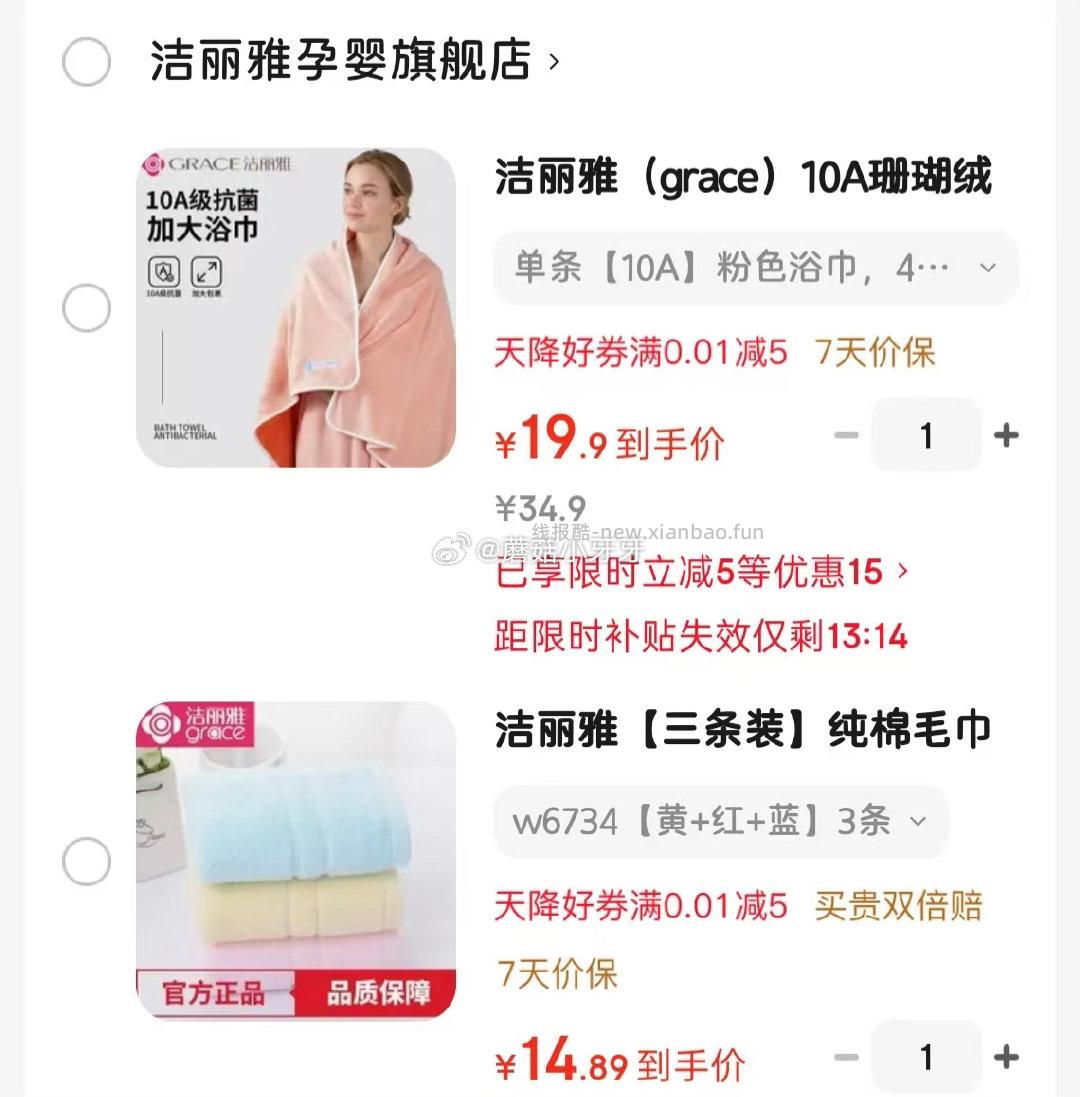
Task: Select the store checkbox for 洁丽雅孕婴旗舰店
Action: [88, 60]
